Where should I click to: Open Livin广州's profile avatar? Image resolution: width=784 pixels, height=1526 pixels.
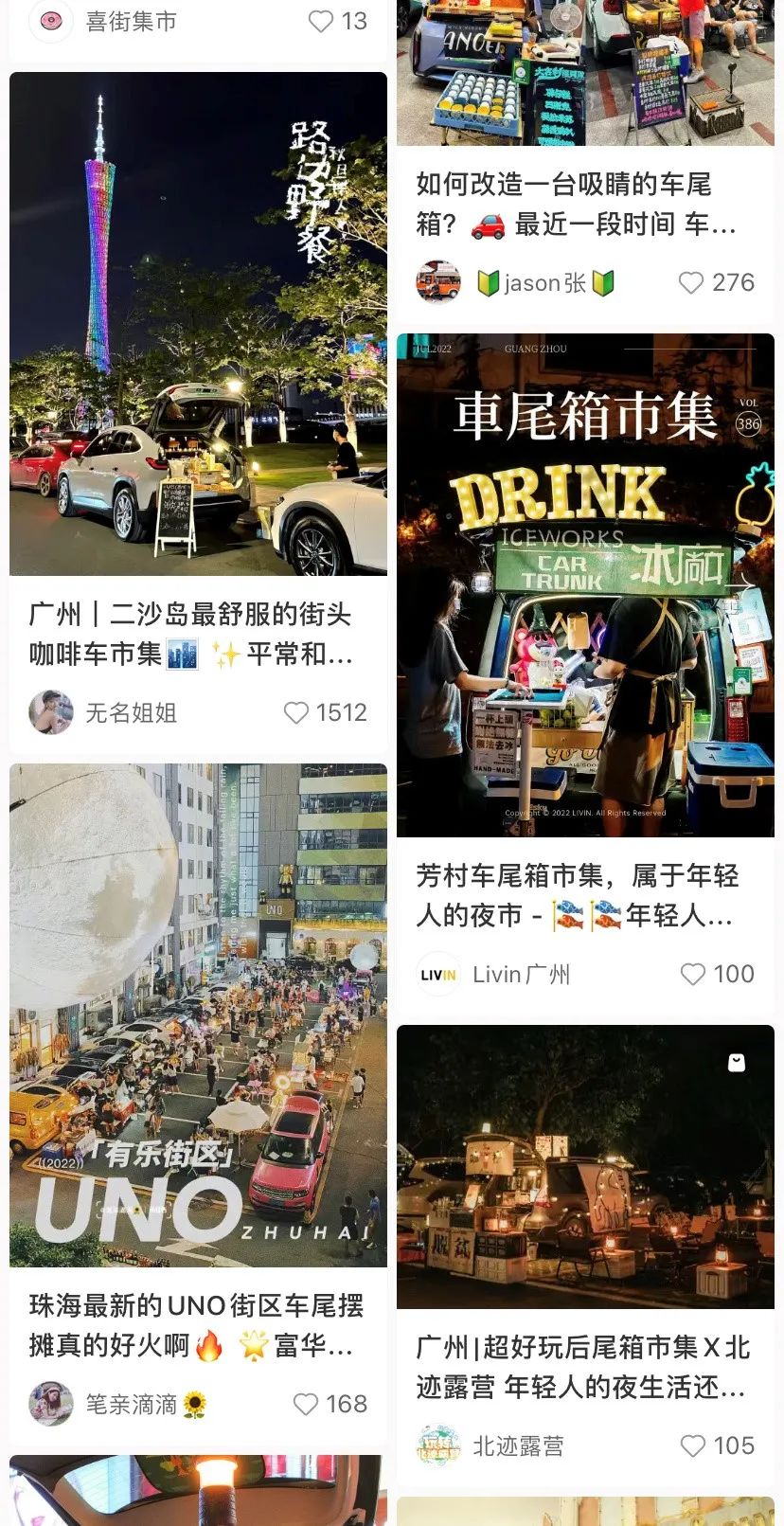(x=438, y=974)
